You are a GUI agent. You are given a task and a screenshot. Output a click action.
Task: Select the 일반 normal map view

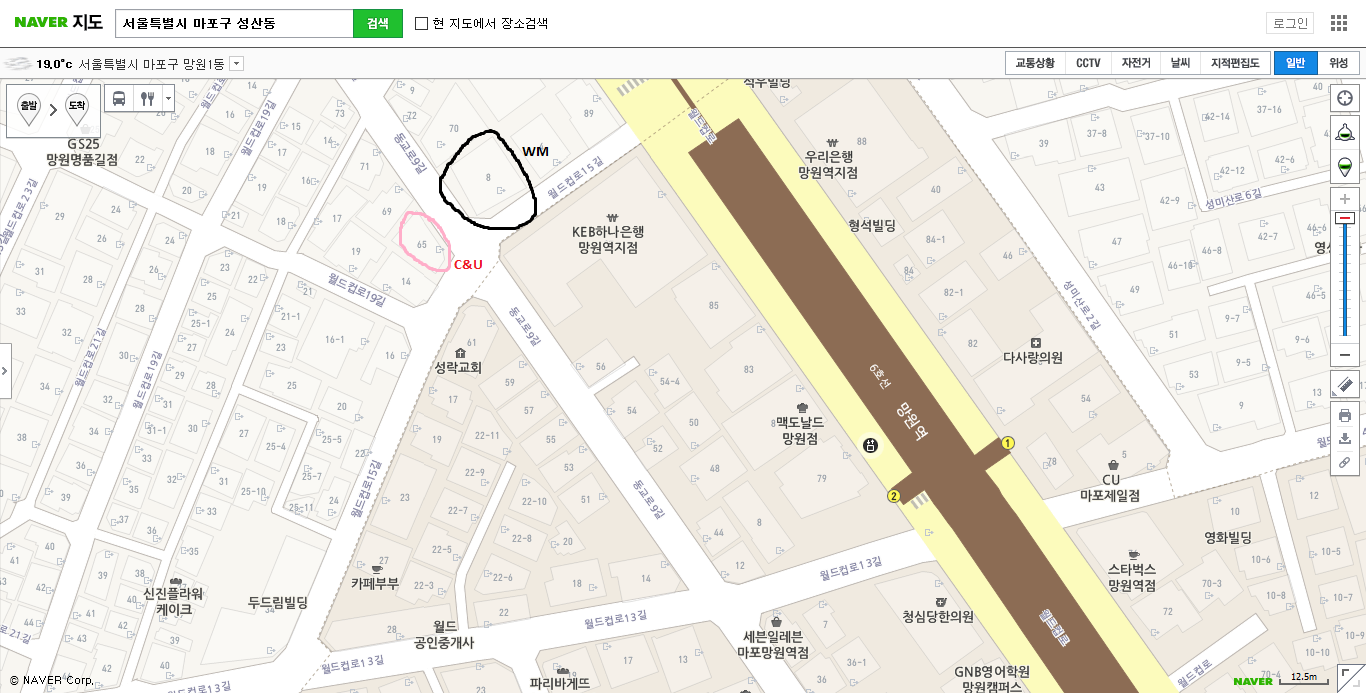(1295, 63)
